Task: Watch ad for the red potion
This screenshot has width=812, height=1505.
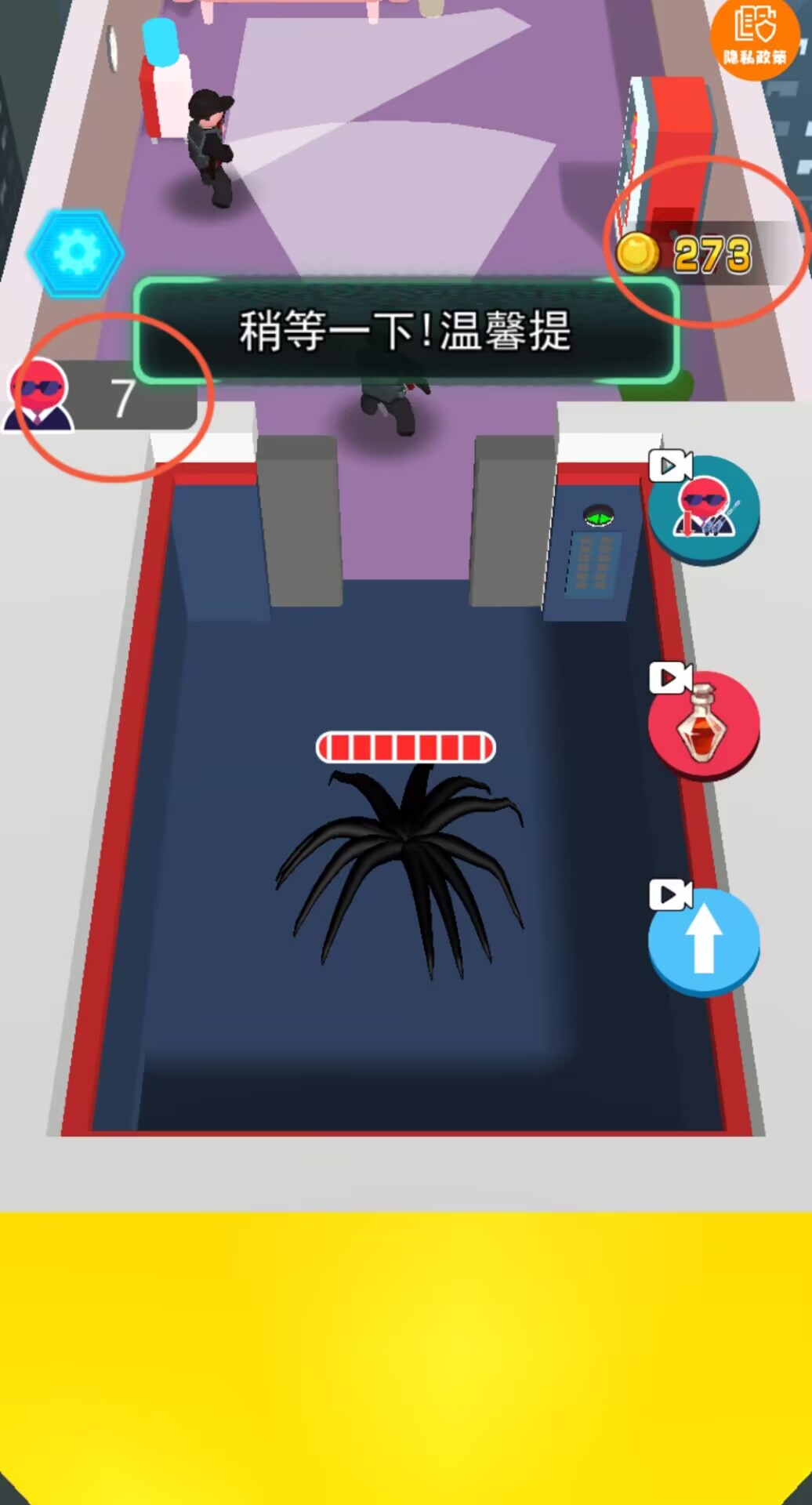Action: (703, 726)
